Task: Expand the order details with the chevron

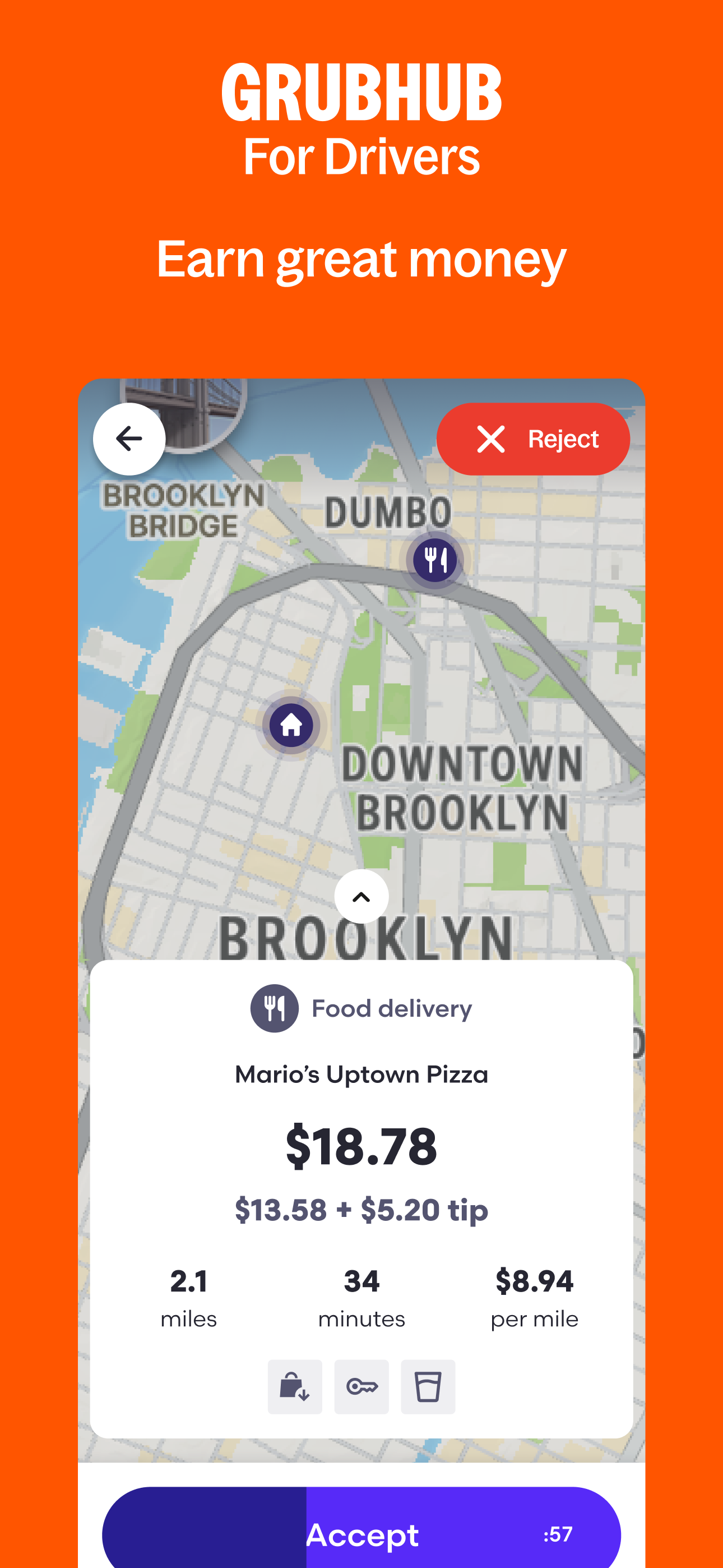Action: (x=361, y=896)
